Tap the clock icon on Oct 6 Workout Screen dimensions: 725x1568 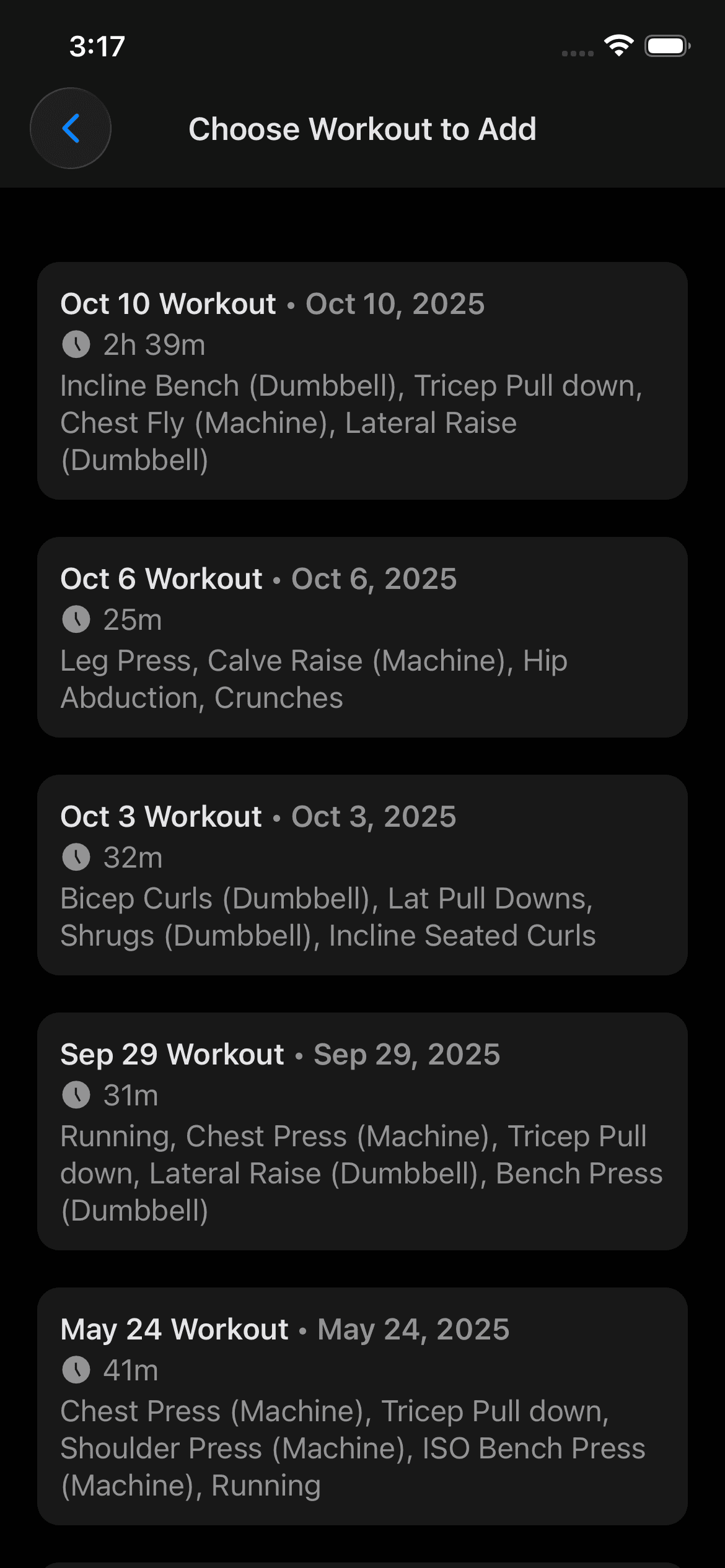pos(76,619)
